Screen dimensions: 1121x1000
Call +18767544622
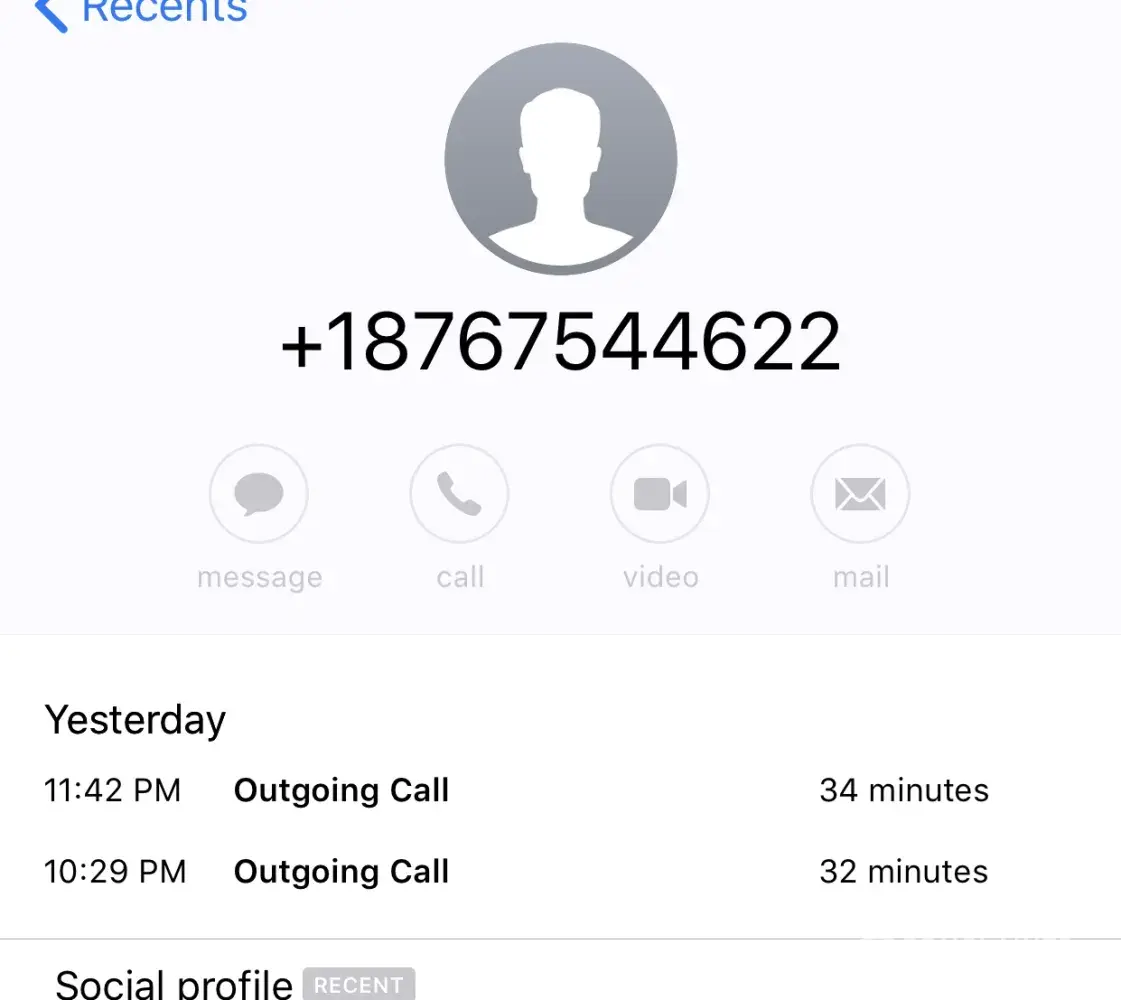tap(459, 494)
